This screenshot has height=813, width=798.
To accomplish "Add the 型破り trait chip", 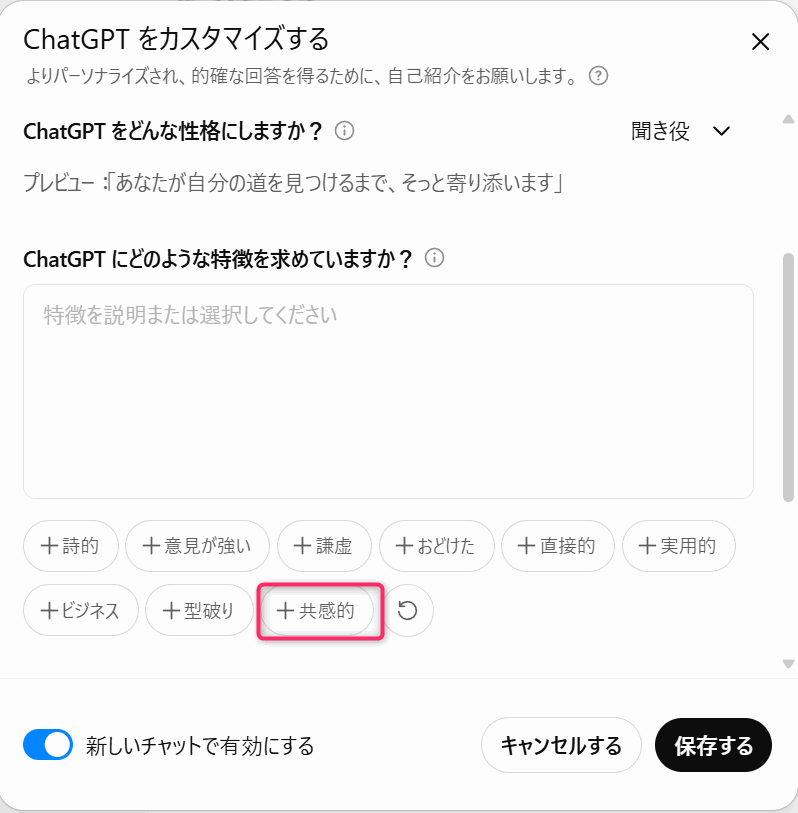I will coord(198,610).
